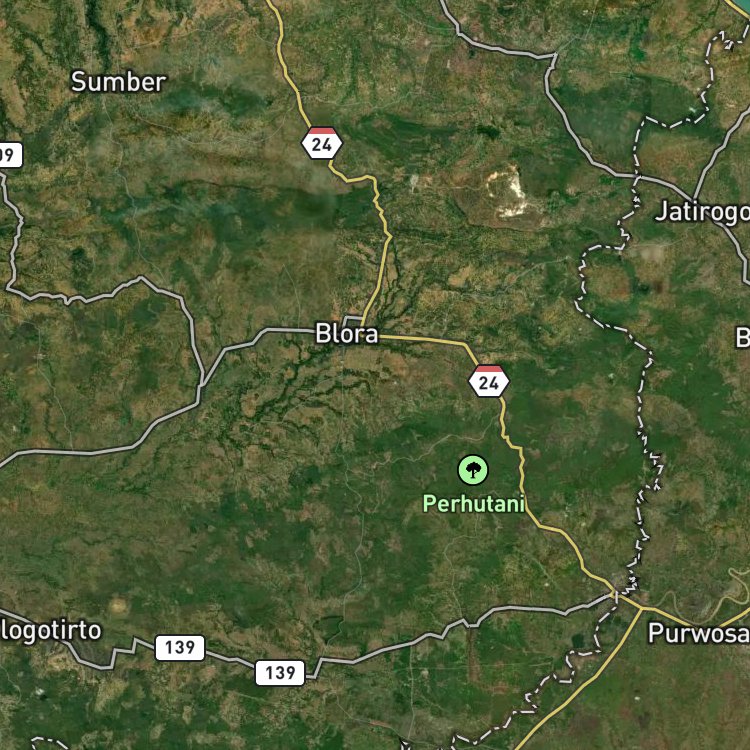This screenshot has width=750, height=750.
Task: Select the Jatirogo place label
Action: 702,211
